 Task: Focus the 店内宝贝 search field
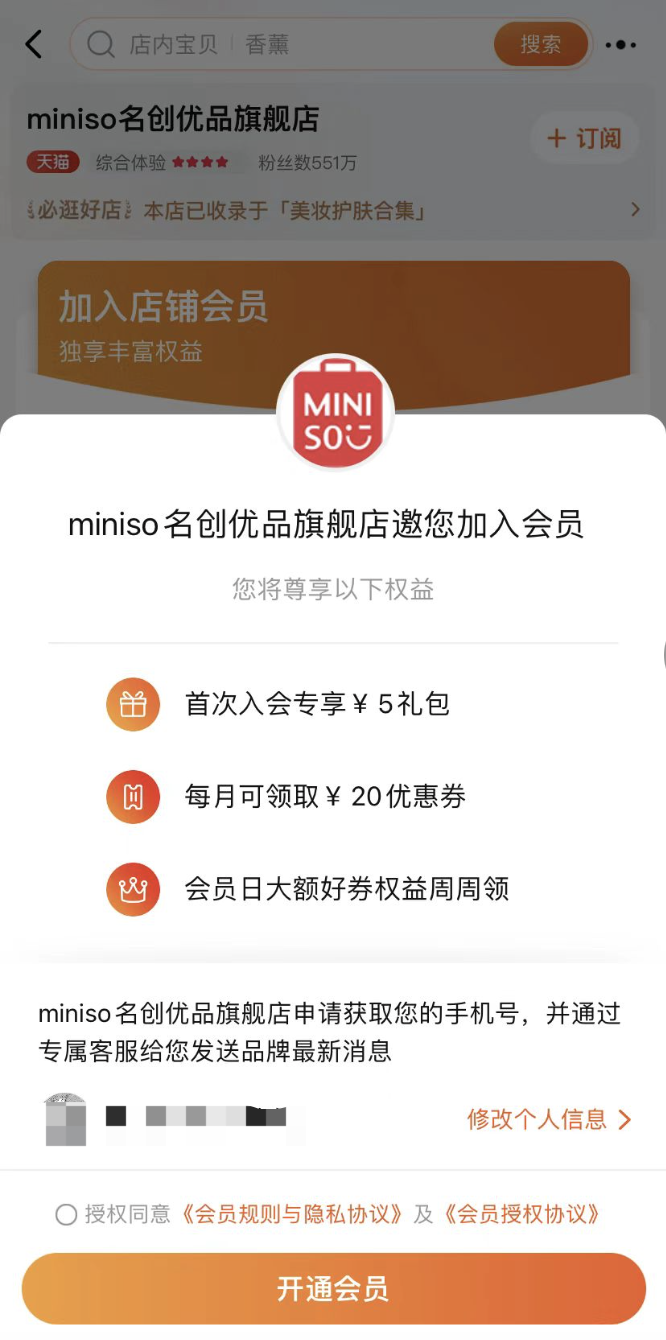tap(290, 45)
